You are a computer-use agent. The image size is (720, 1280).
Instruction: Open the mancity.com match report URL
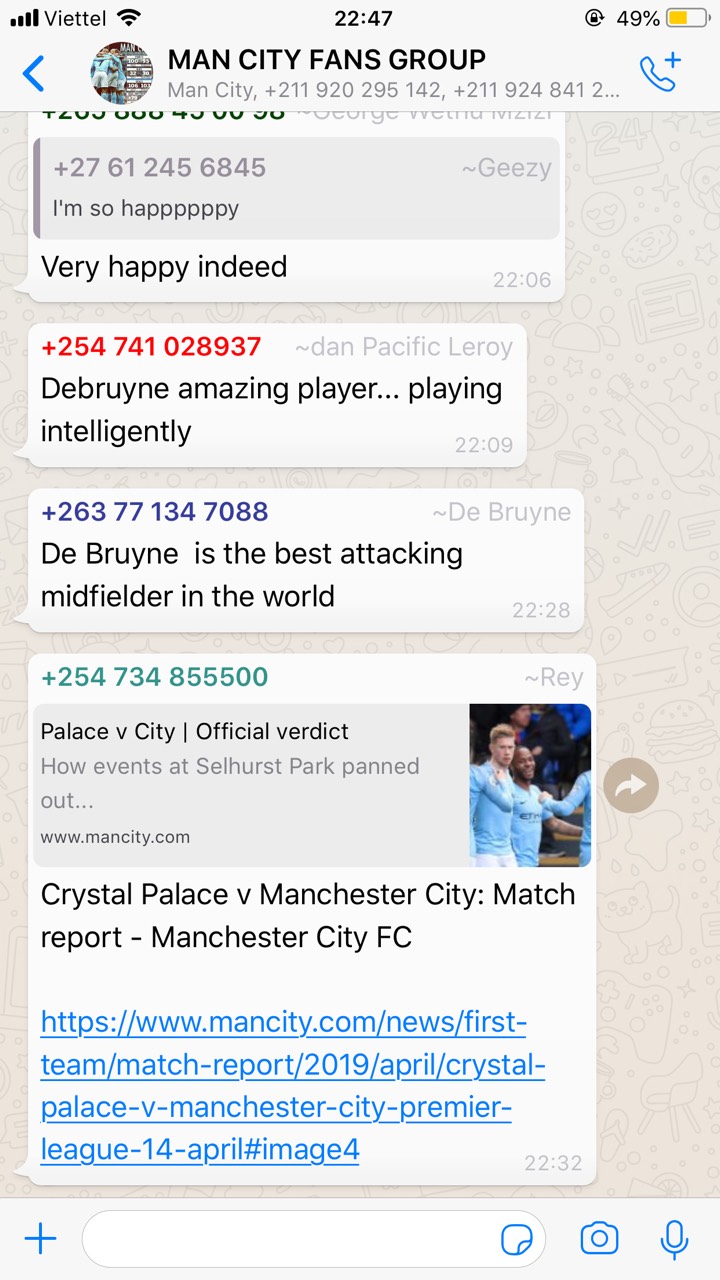292,1086
